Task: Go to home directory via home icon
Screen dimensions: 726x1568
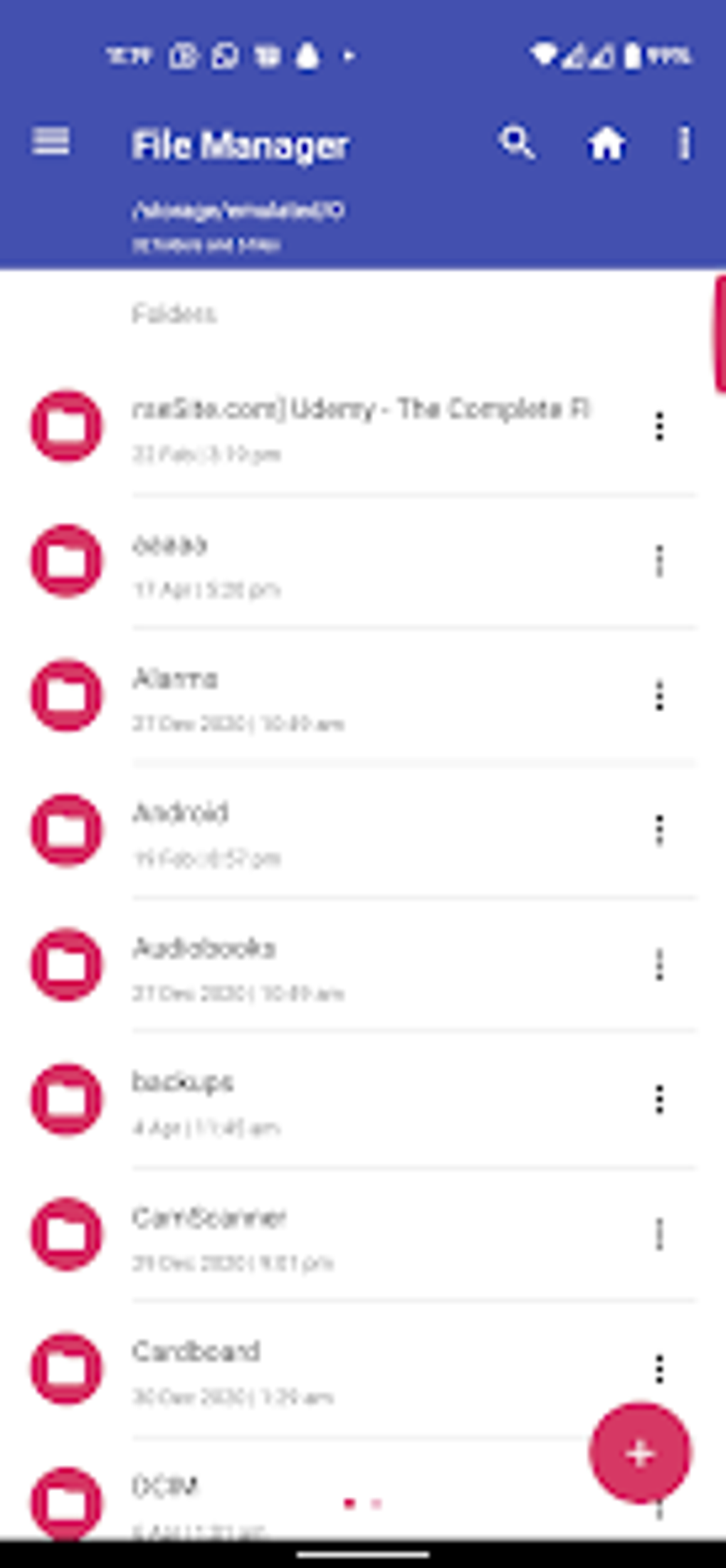Action: 610,144
